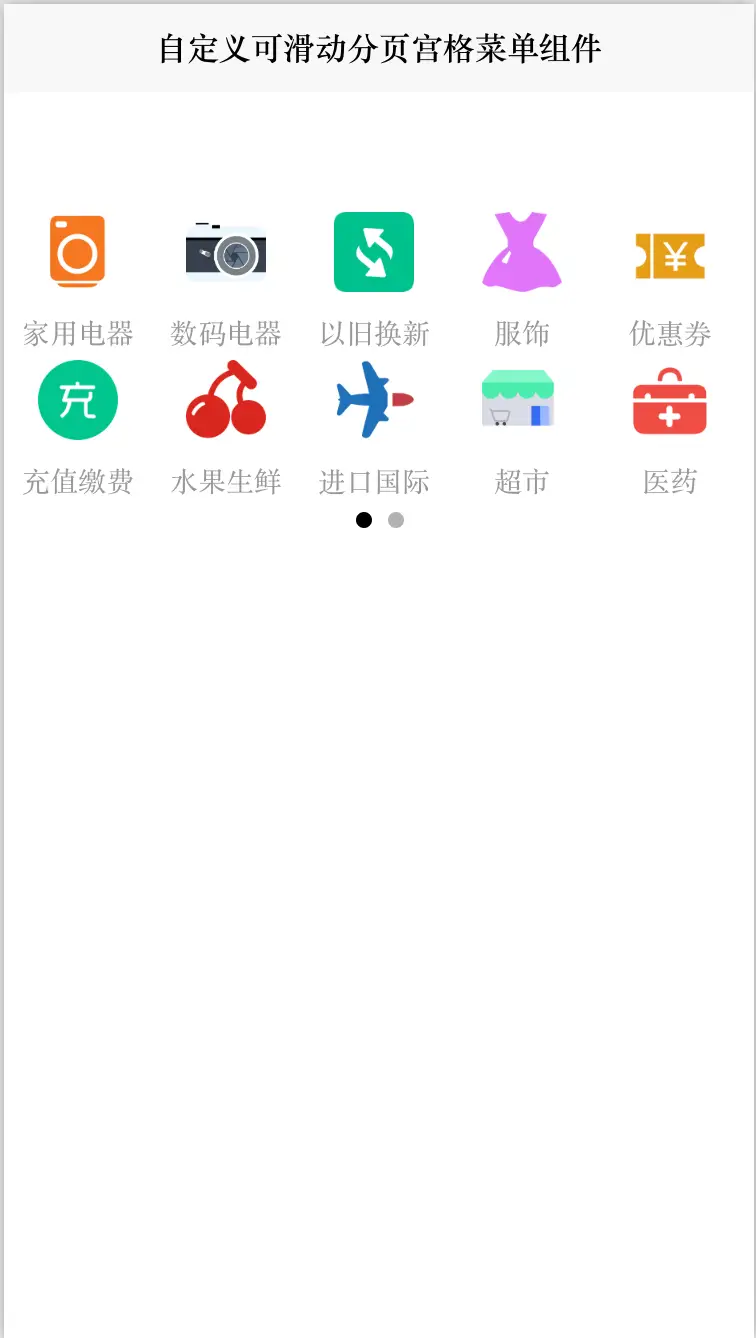Enter the 超市 supermarket category
Image resolution: width=756 pixels, height=1338 pixels.
pos(518,400)
